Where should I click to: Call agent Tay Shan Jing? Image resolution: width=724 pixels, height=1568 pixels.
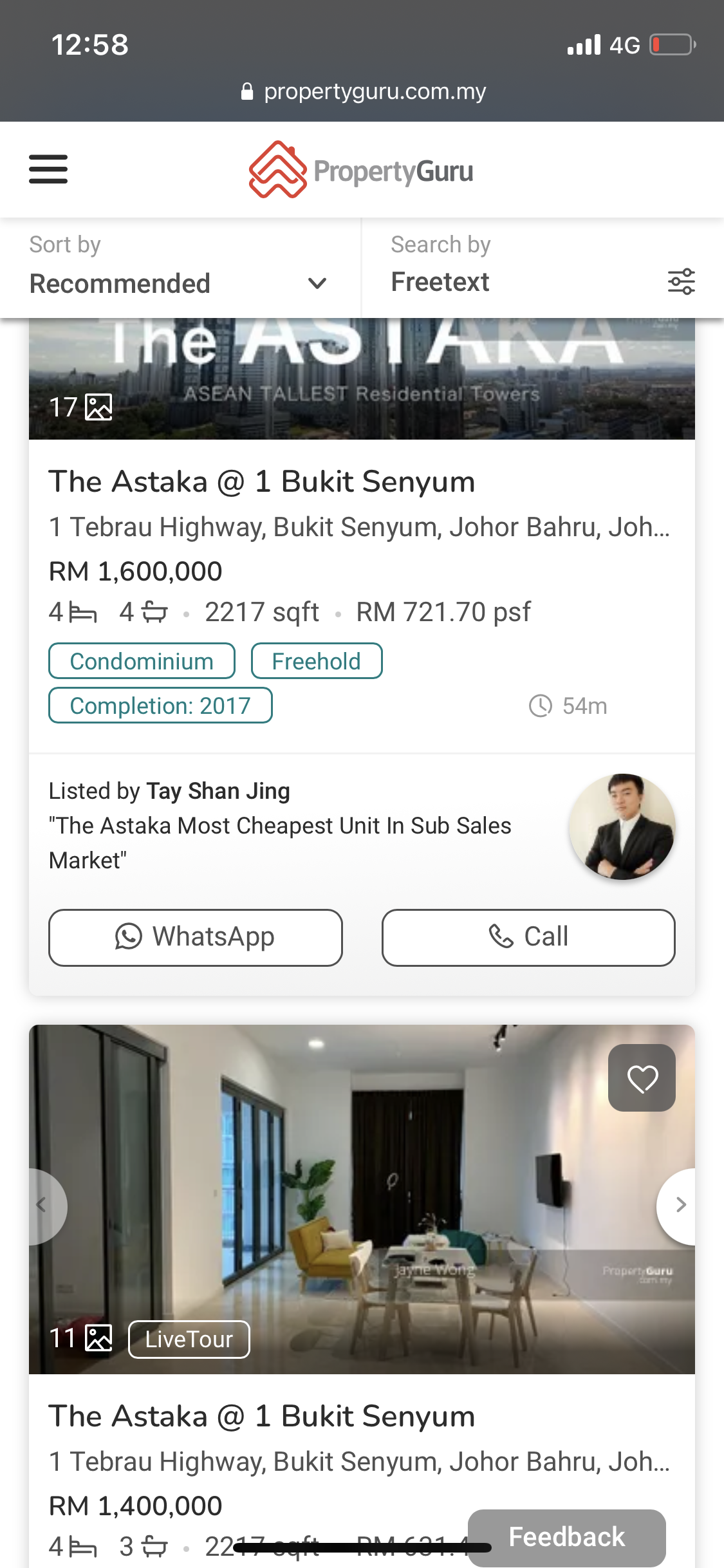(528, 937)
